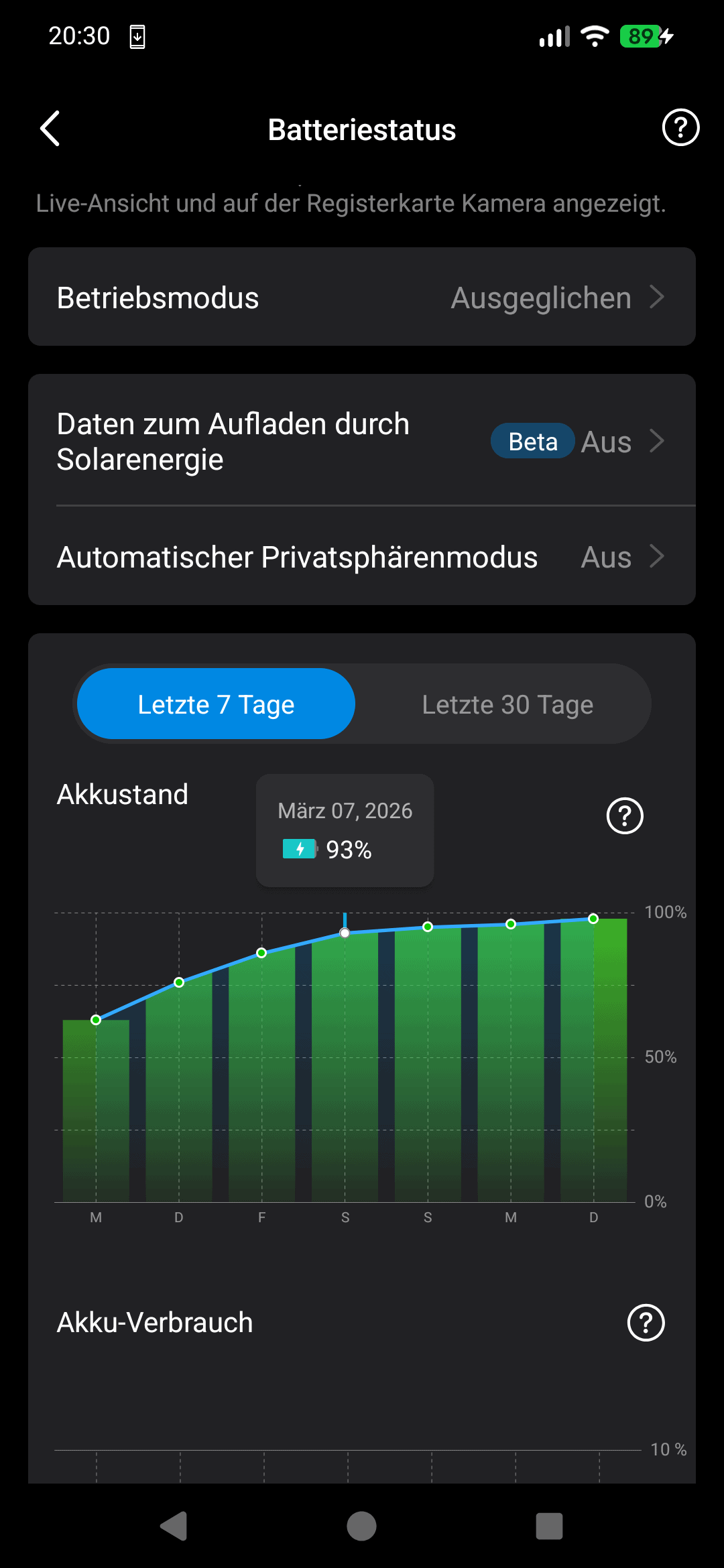
Task: Open help icon in the top bar
Action: pos(680,128)
